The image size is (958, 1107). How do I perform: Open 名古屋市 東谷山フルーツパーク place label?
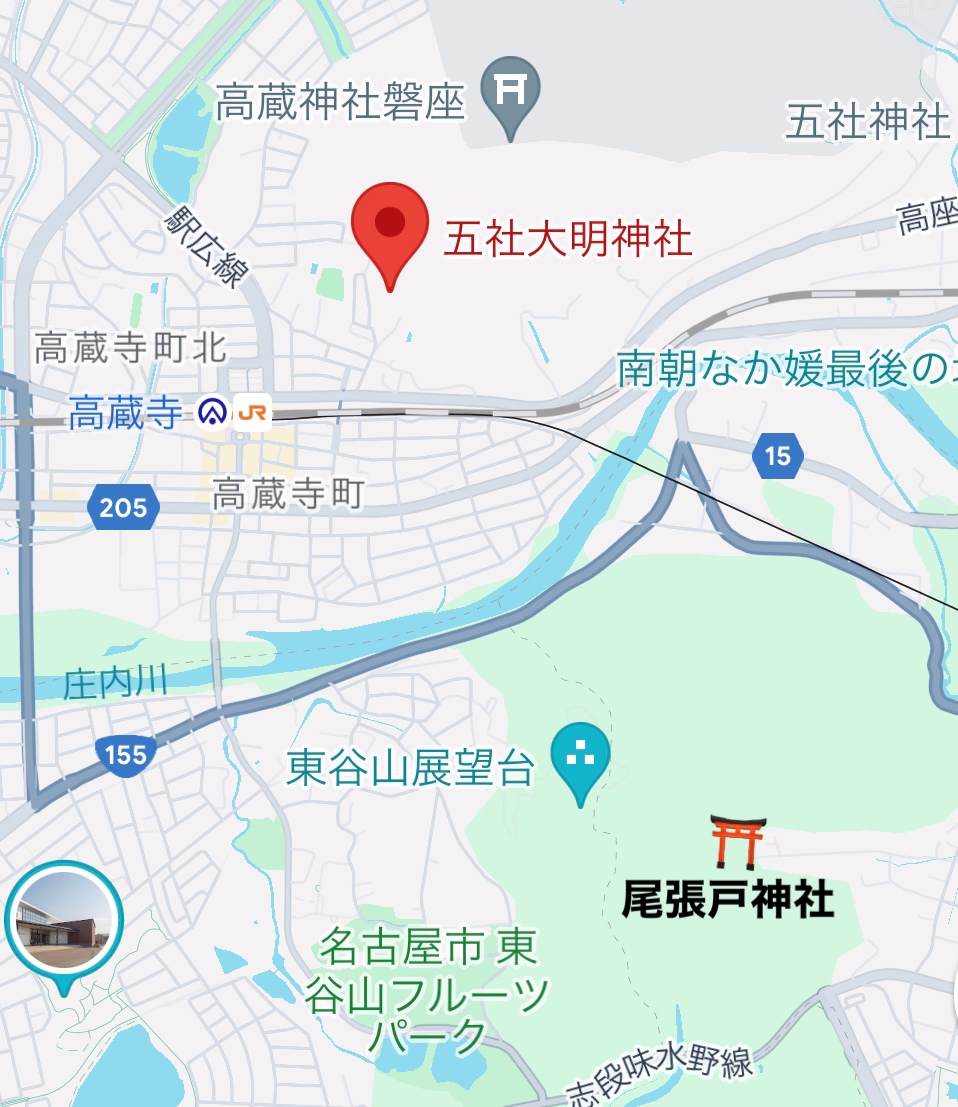430,990
